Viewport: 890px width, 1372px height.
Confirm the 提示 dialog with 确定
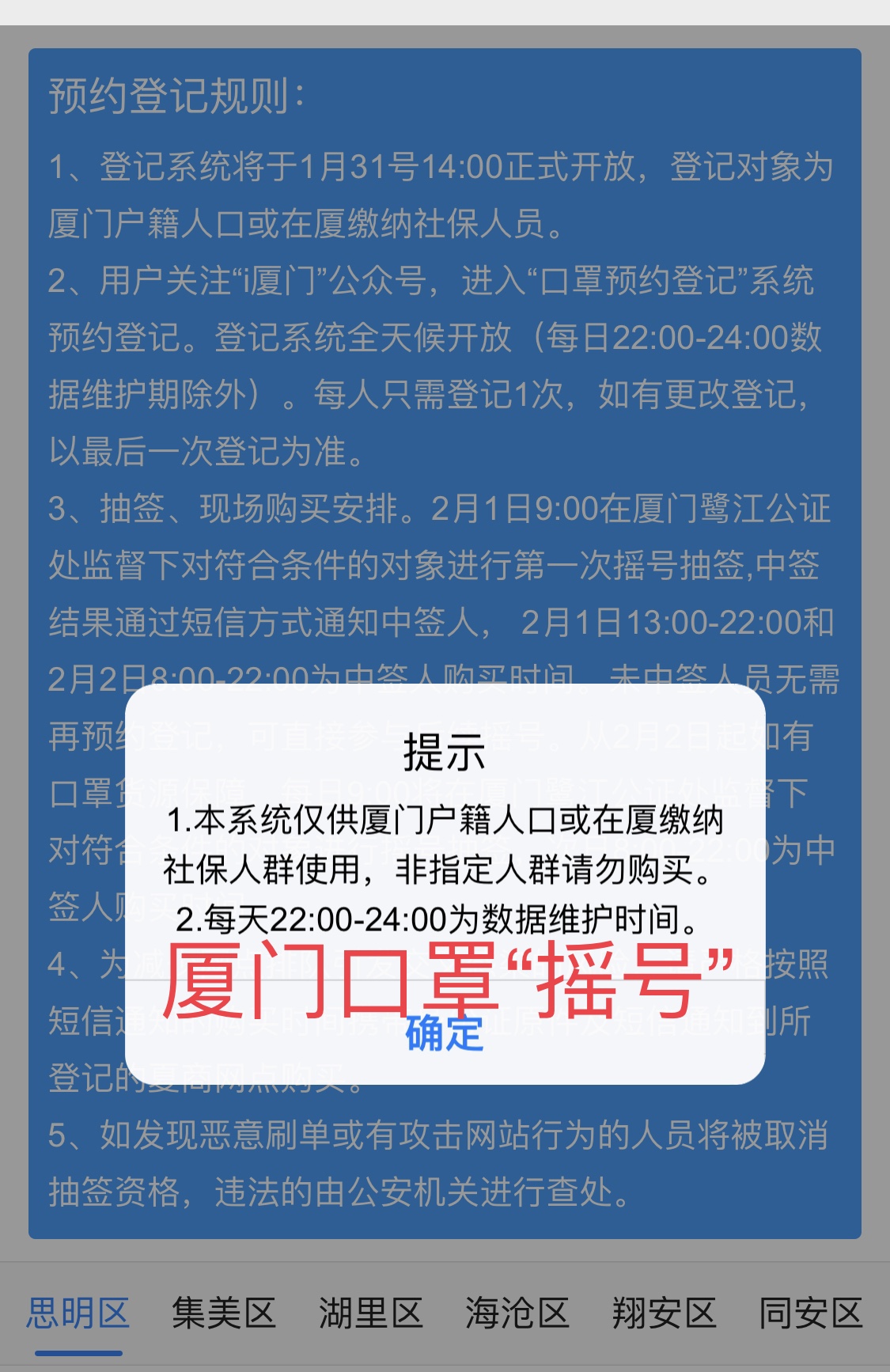coord(445,1033)
